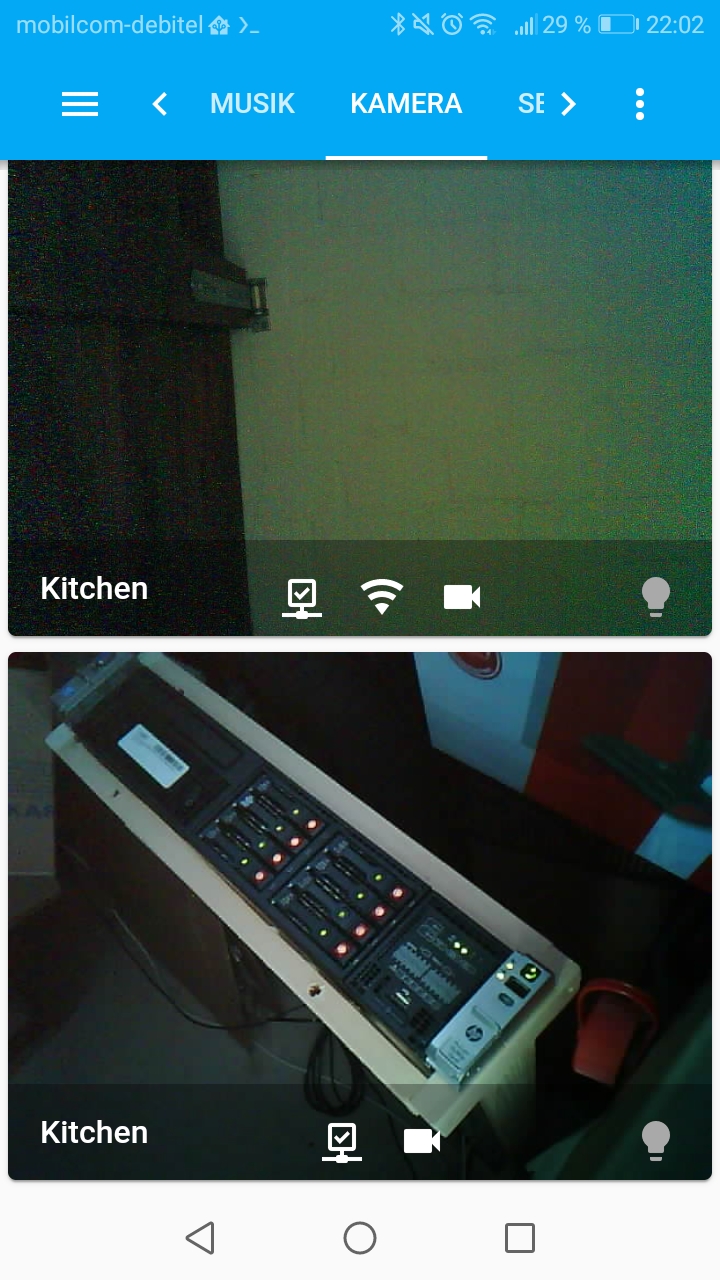This screenshot has height=1280, width=720.
Task: Tap the video camera icon on bottom Kitchen card
Action: (x=422, y=1141)
